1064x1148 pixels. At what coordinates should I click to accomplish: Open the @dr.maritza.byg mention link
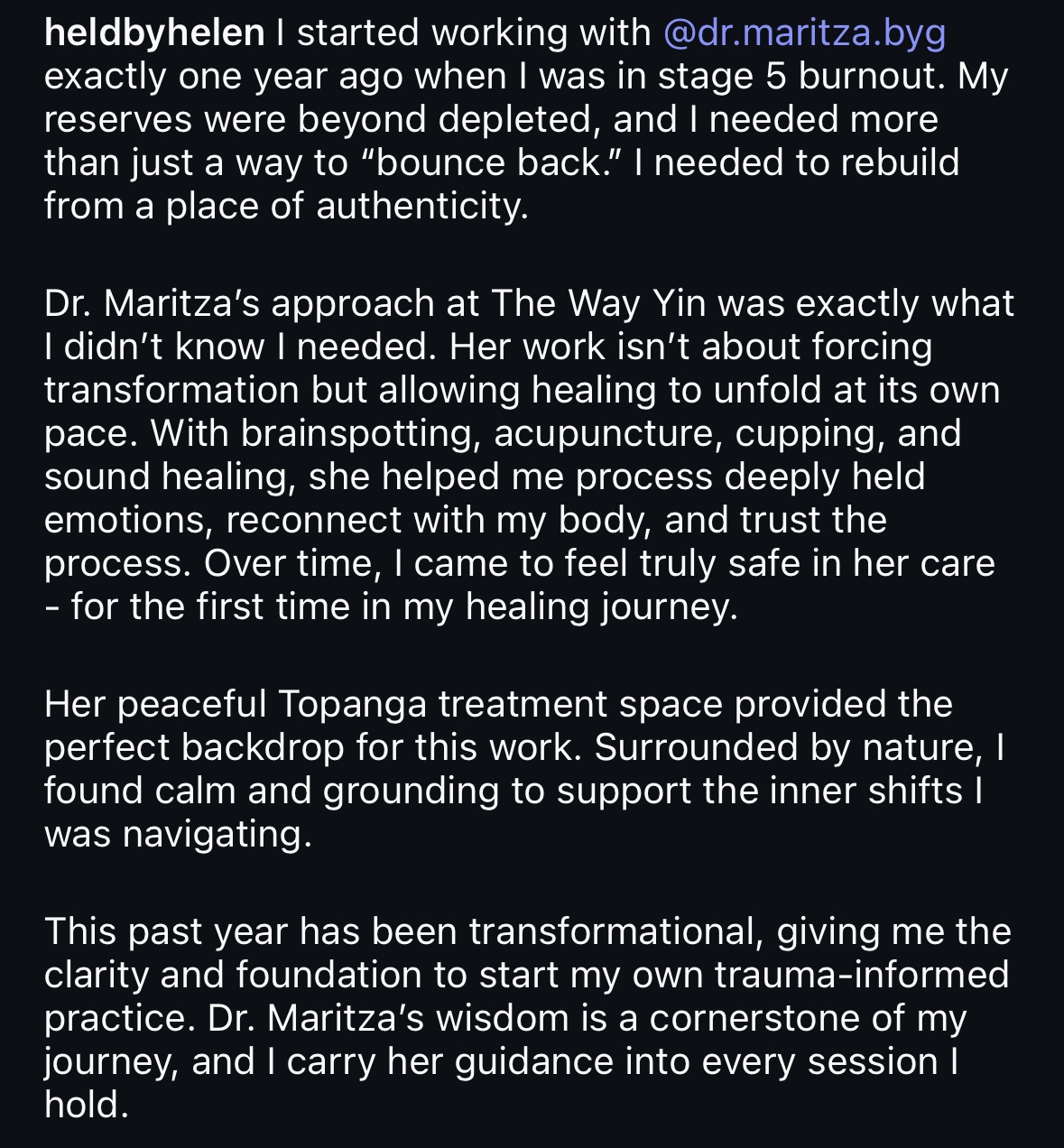coord(804,32)
